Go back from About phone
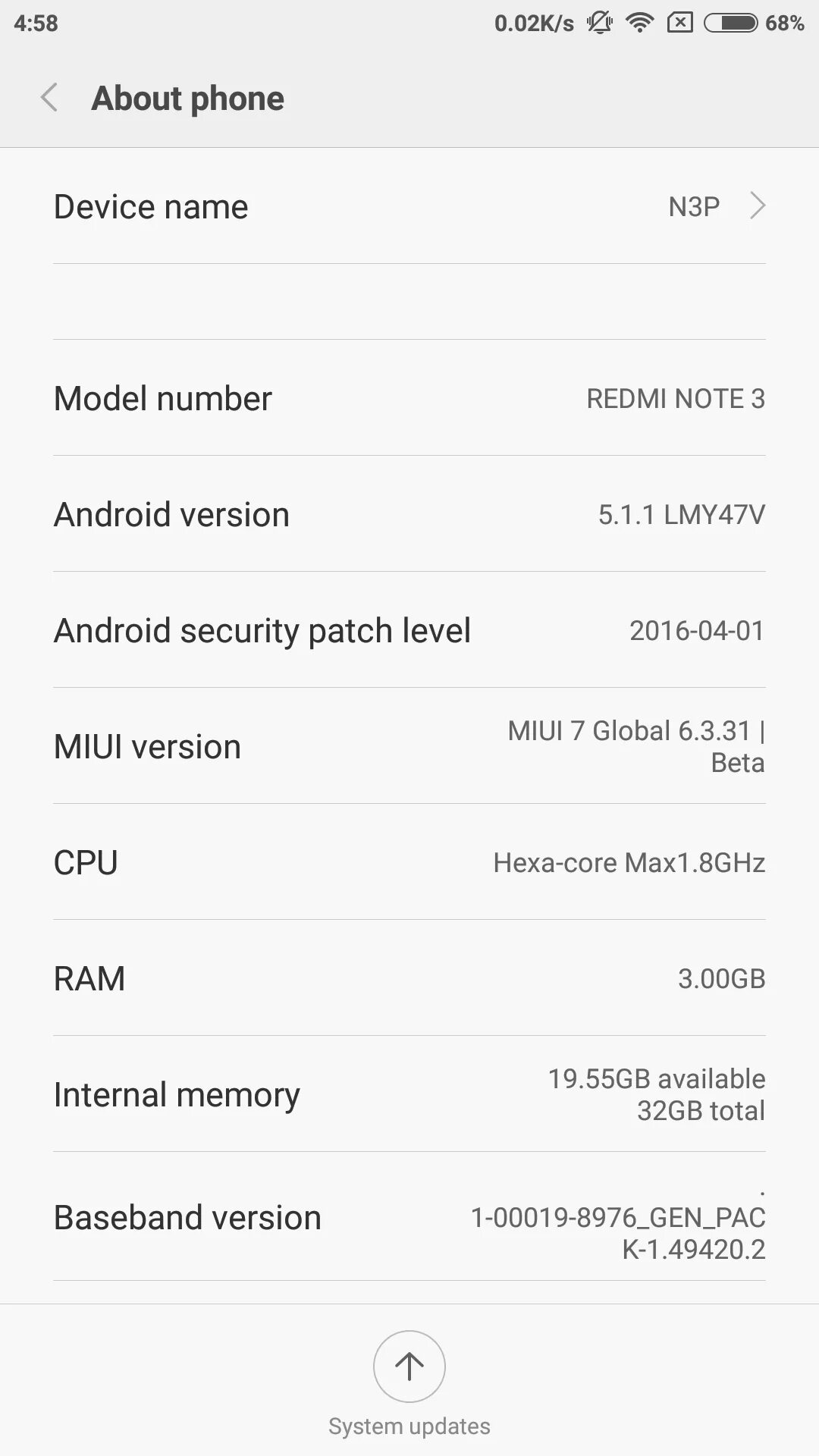The height and width of the screenshot is (1456, 819). pyautogui.click(x=49, y=99)
